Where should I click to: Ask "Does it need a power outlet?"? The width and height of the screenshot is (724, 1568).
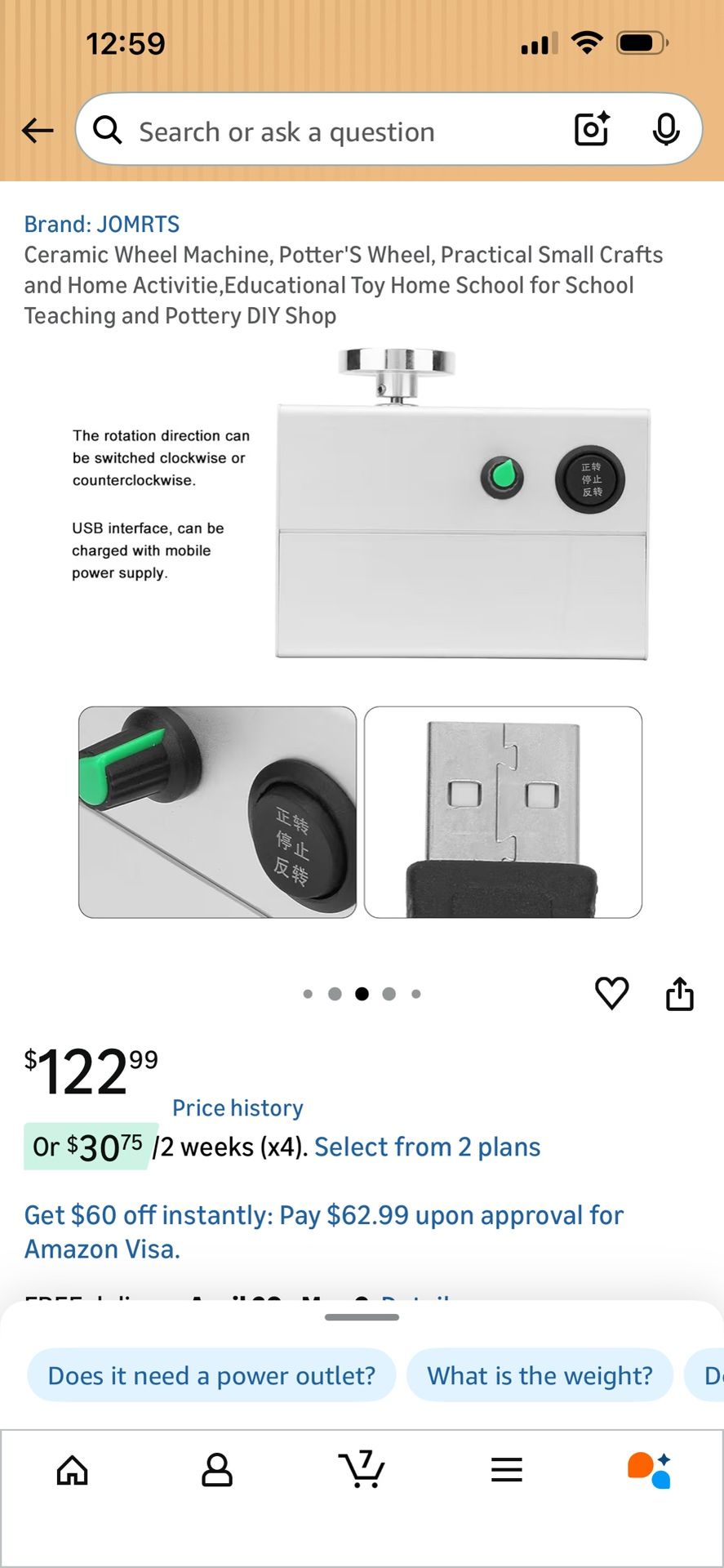coord(211,1375)
